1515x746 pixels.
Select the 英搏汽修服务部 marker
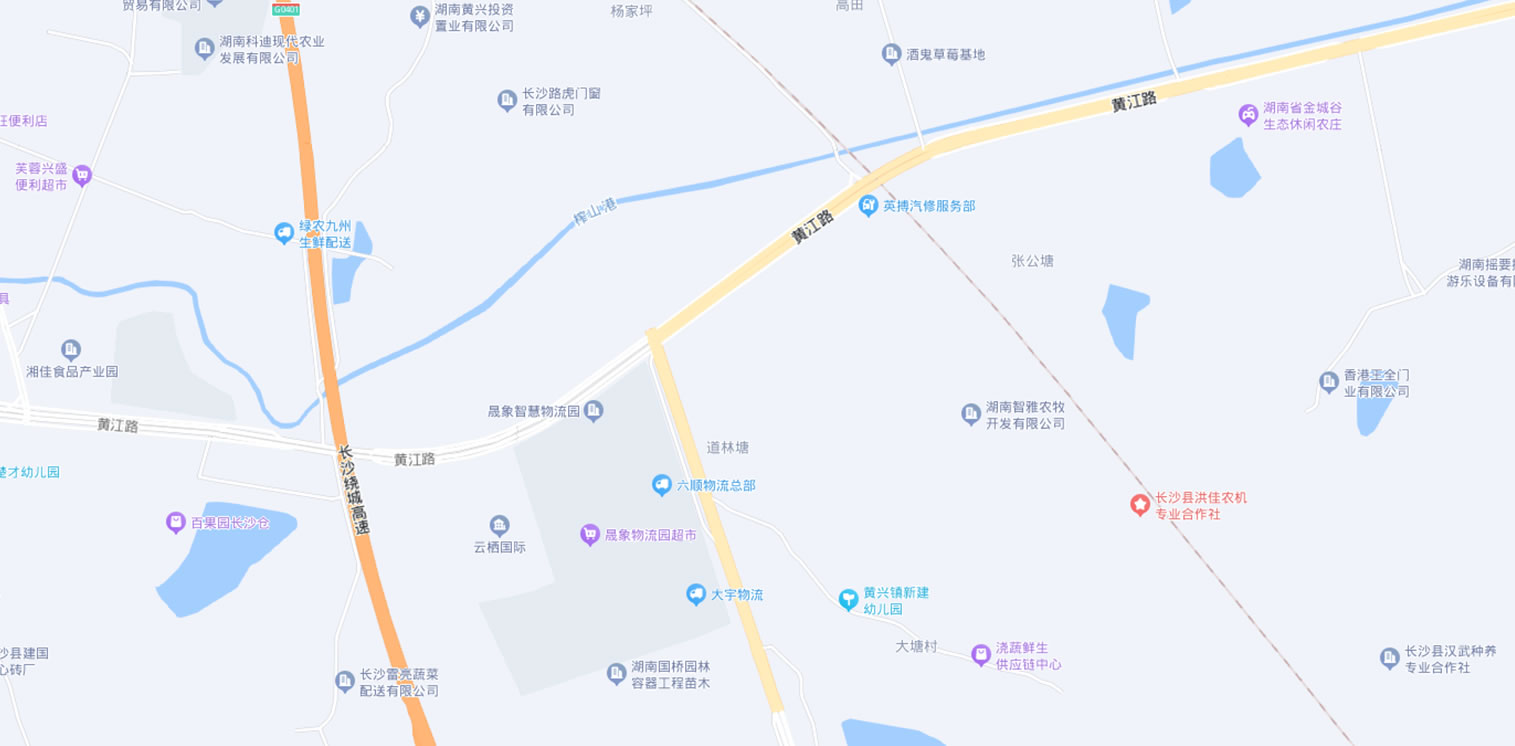coord(868,206)
